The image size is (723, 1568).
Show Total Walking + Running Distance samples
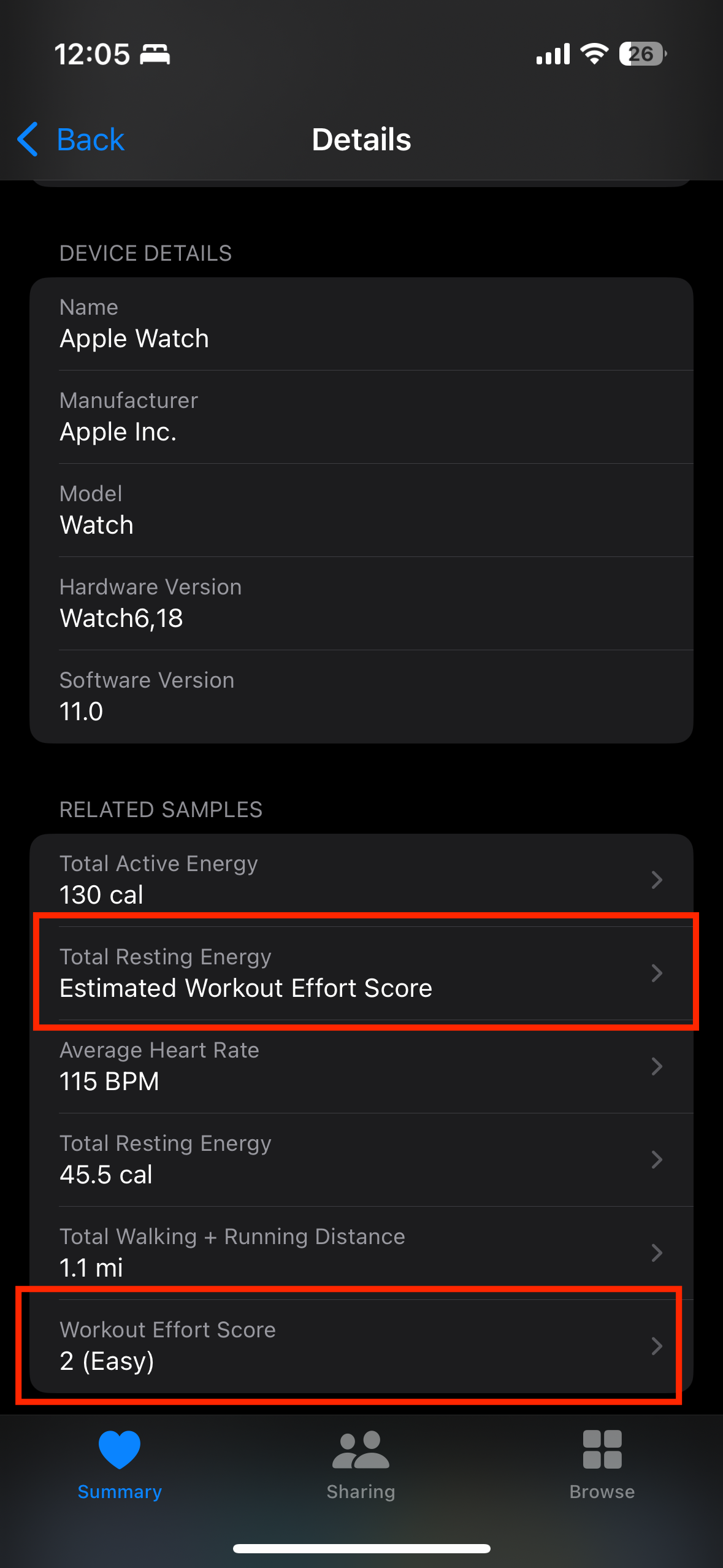point(361,1252)
